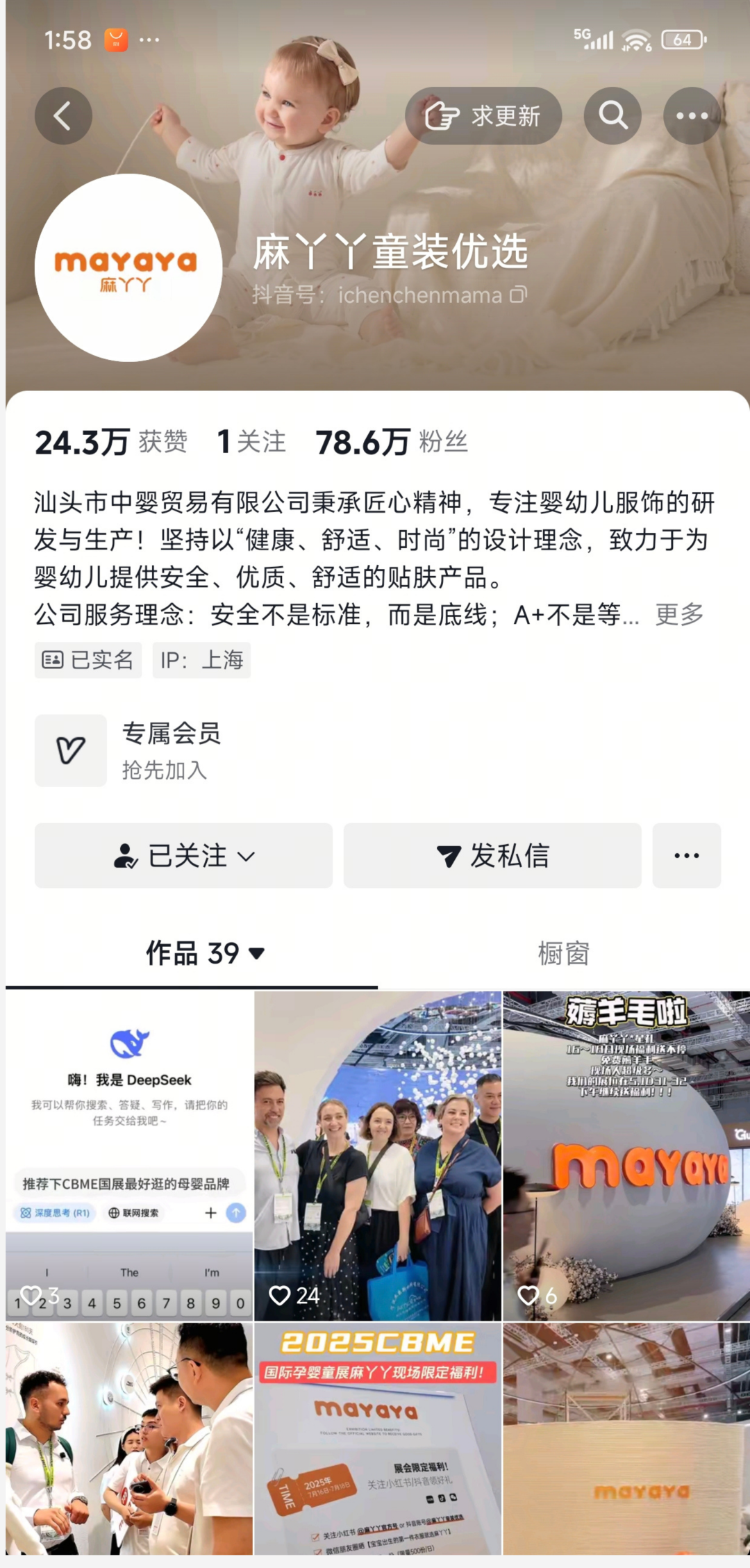Switch to the 橱窗 tab

click(563, 953)
